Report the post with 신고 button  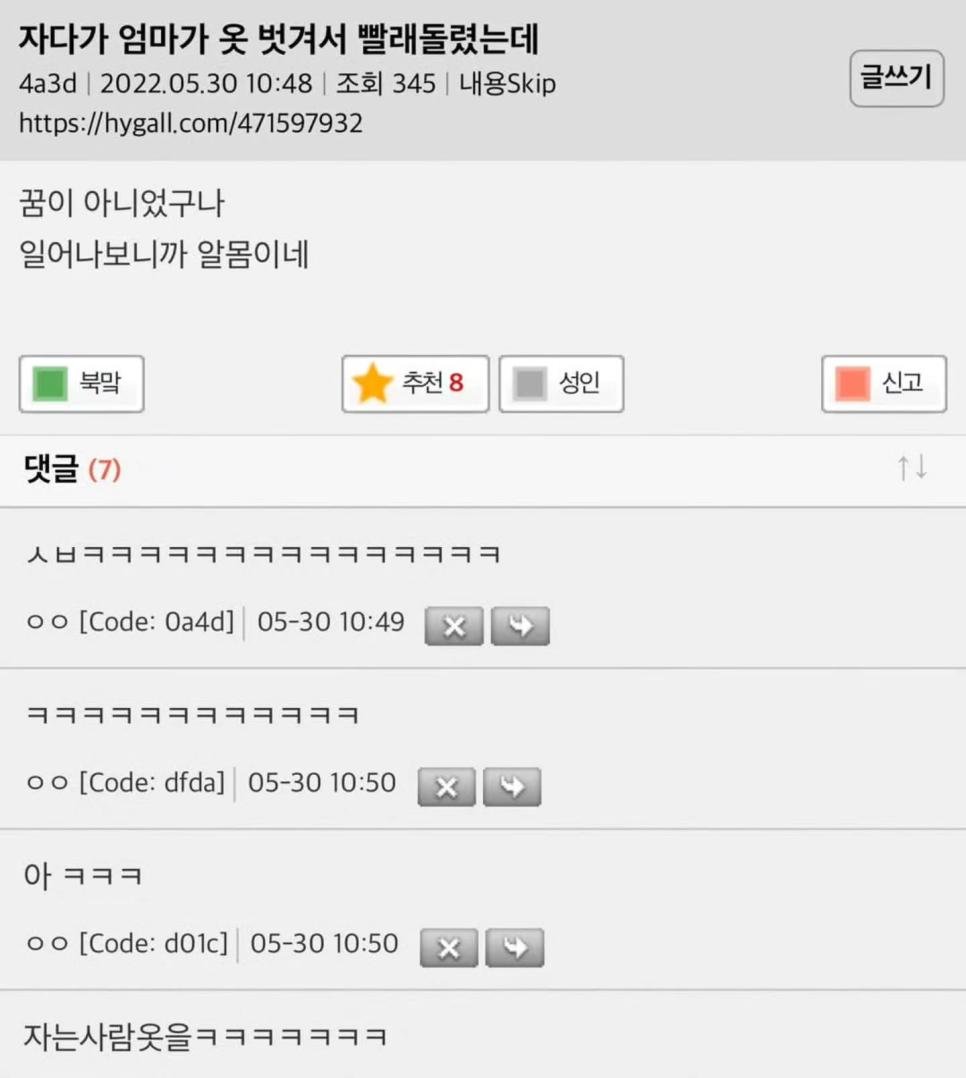(884, 383)
